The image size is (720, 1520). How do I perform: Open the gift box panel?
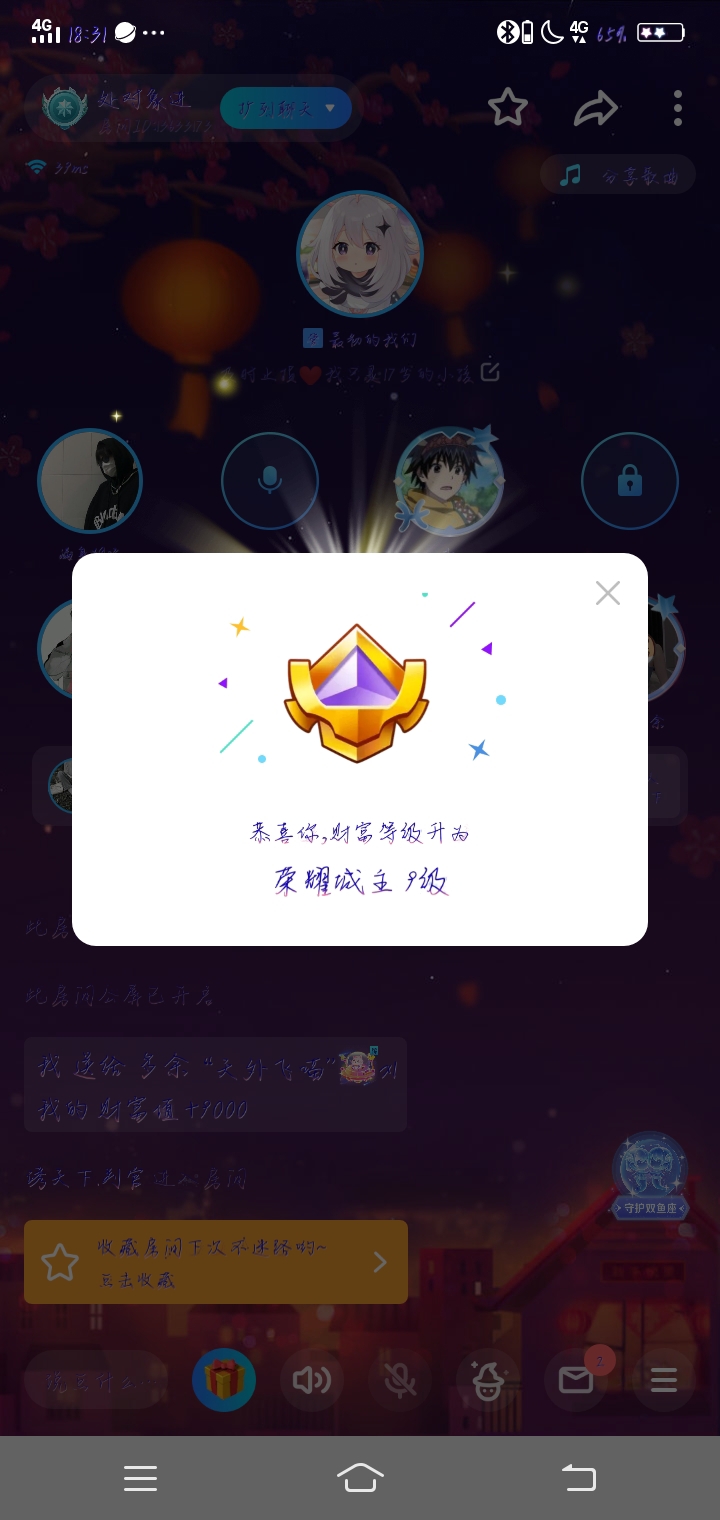(x=224, y=1380)
